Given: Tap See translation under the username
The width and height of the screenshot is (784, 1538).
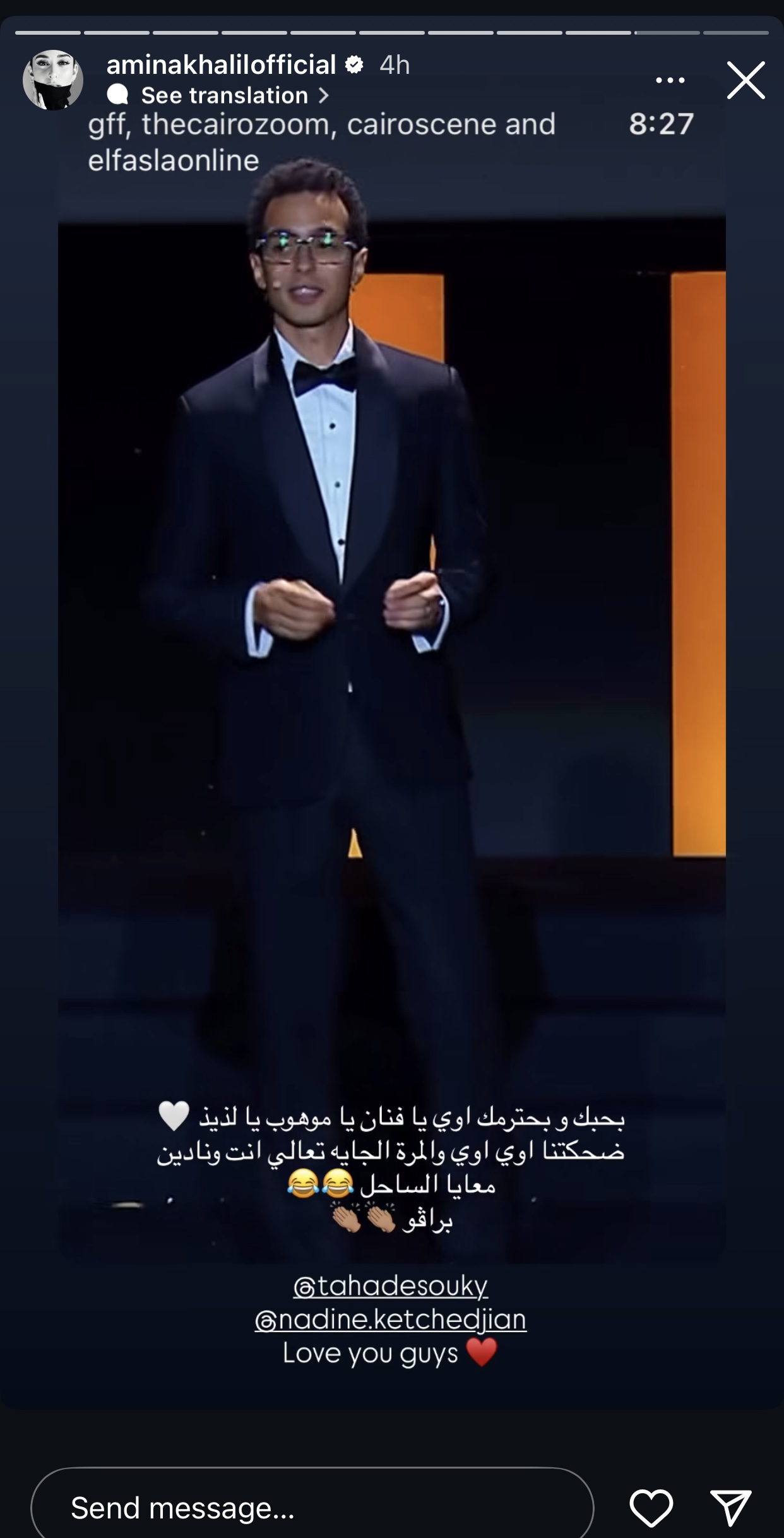Looking at the screenshot, I should (224, 95).
